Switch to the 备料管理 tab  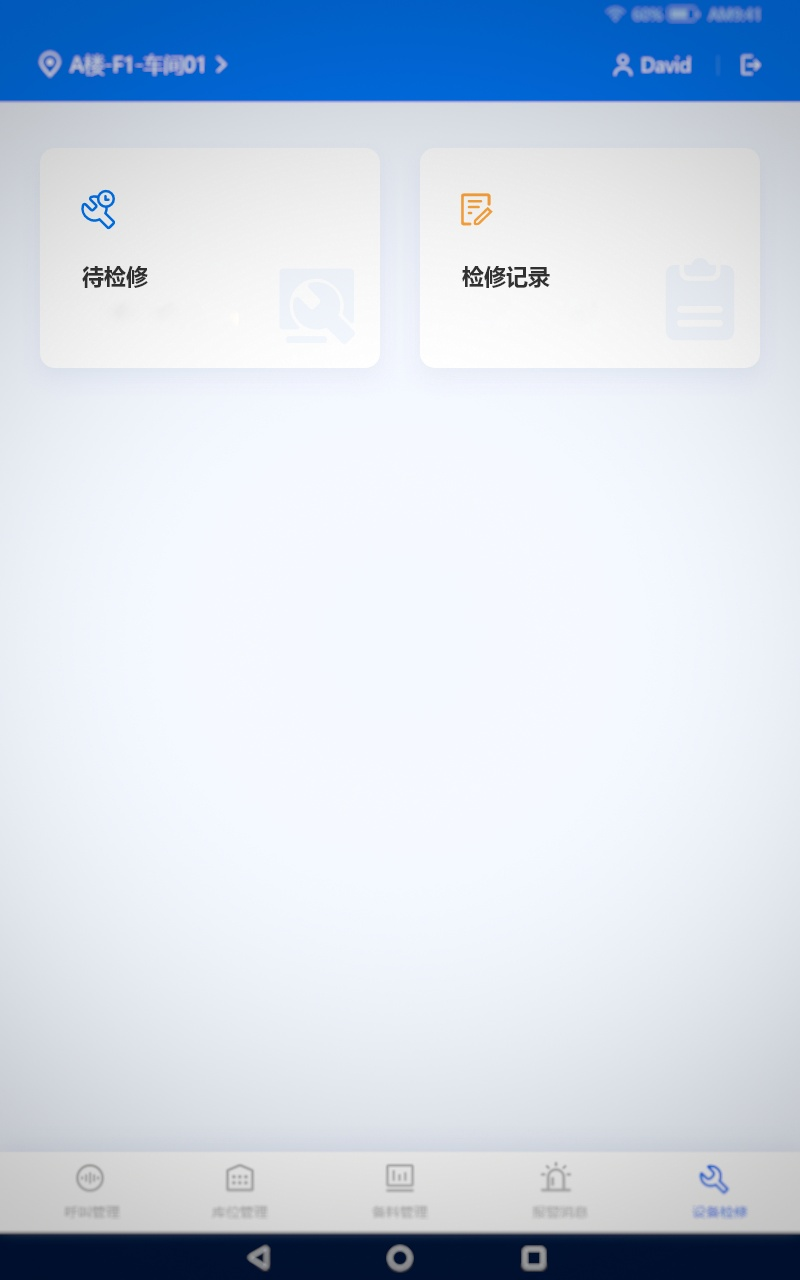point(400,1191)
